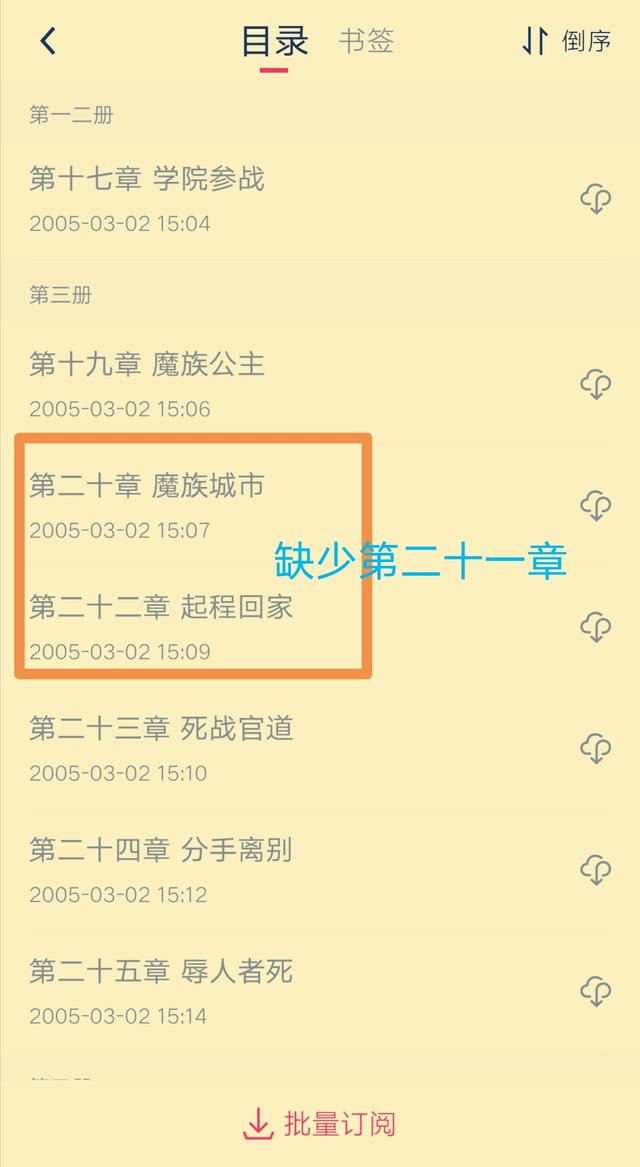This screenshot has width=640, height=1167.
Task: Open chapter 第十七章 学院参战
Action: 320,199
